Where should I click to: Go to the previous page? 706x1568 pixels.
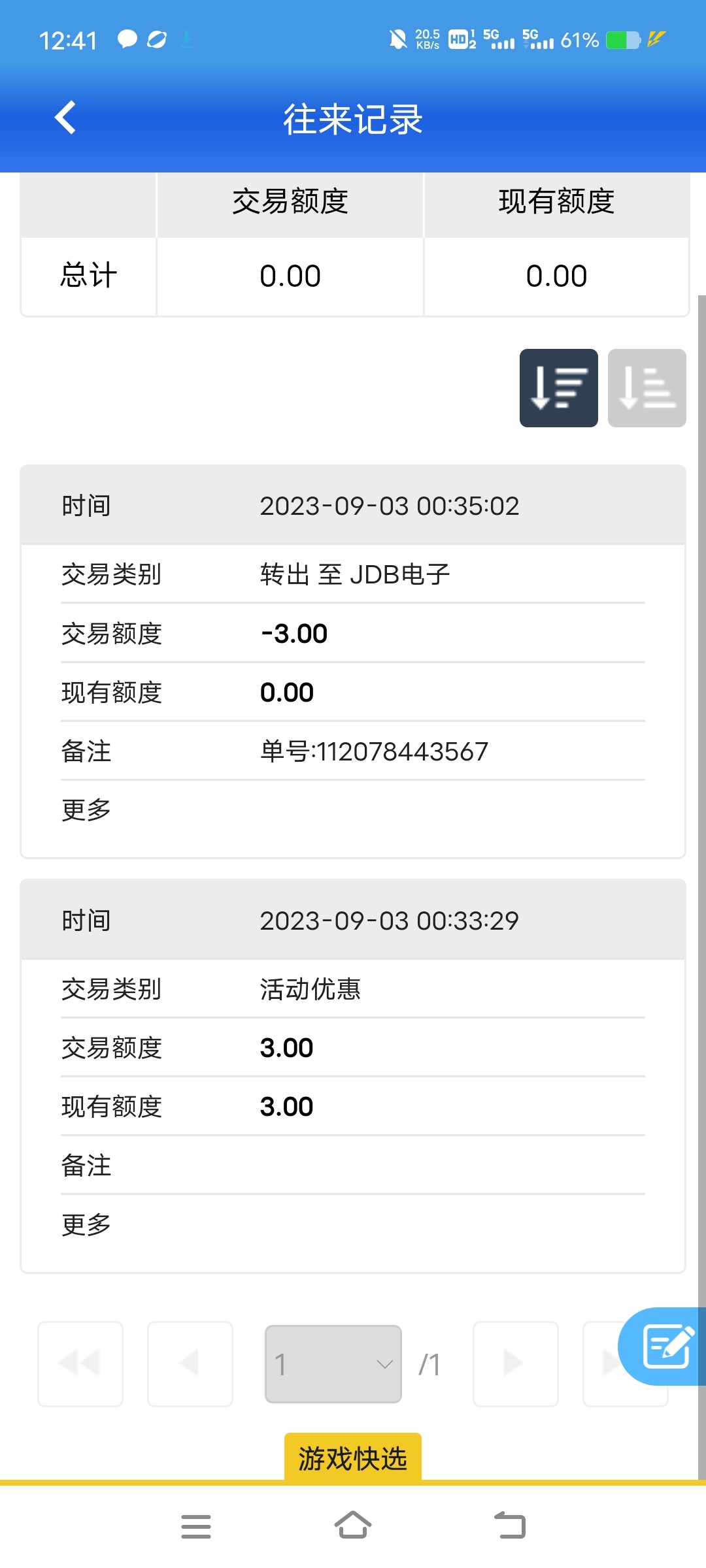pyautogui.click(x=190, y=1364)
